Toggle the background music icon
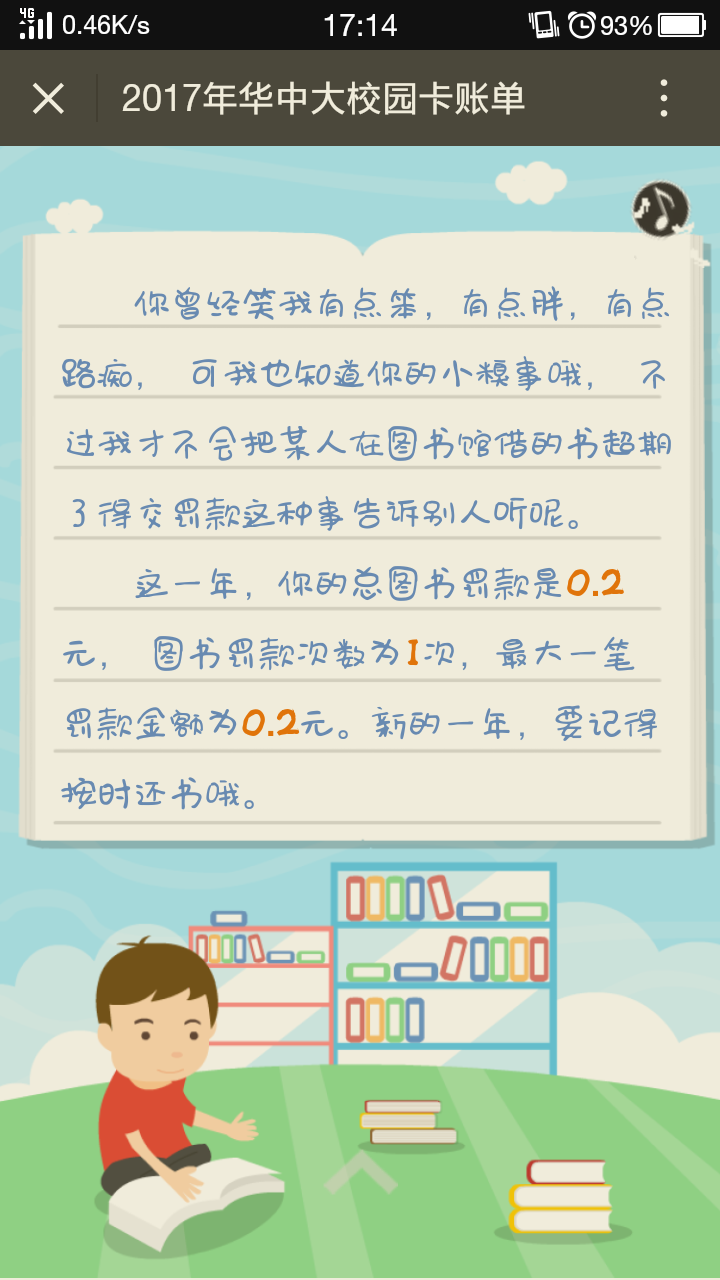 tap(661, 209)
